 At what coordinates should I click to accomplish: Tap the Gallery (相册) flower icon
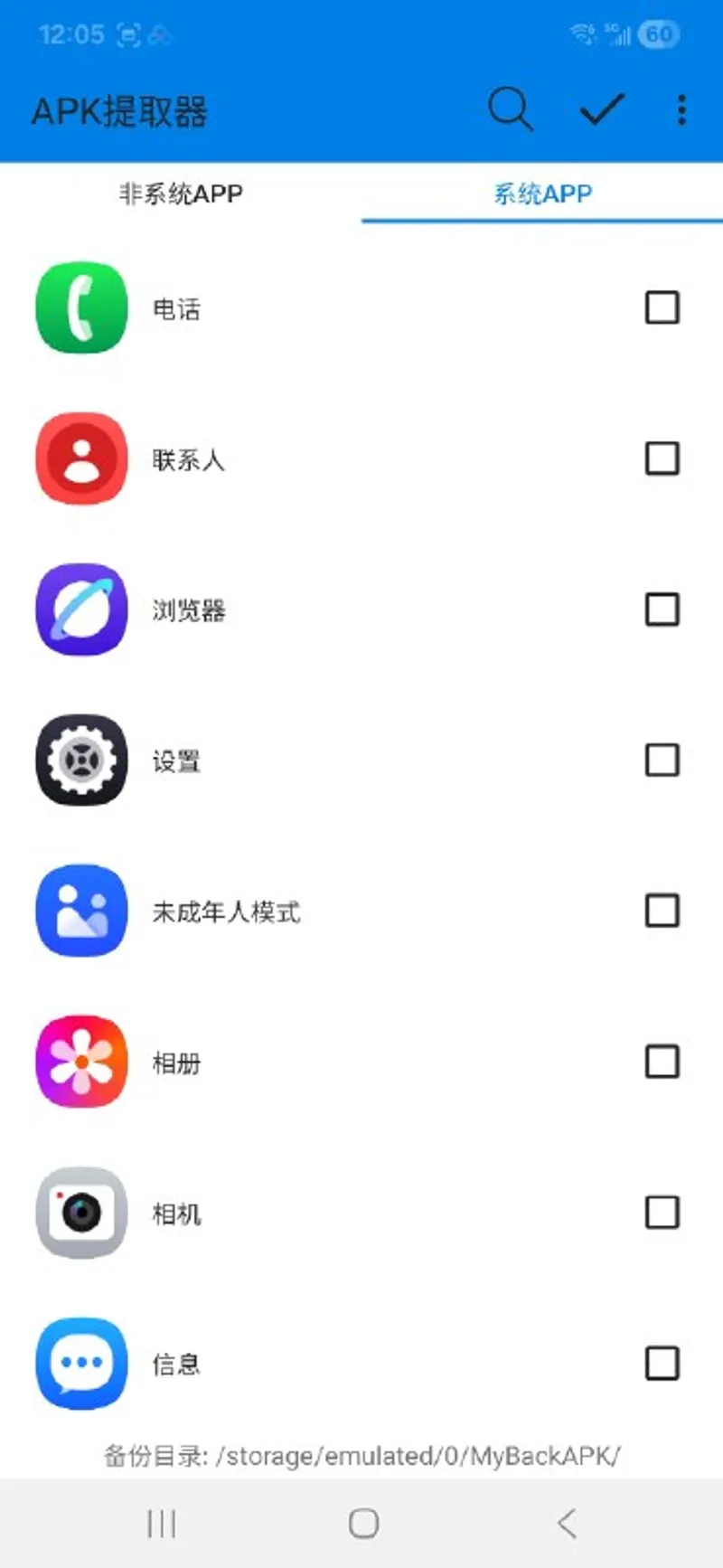(x=80, y=1063)
